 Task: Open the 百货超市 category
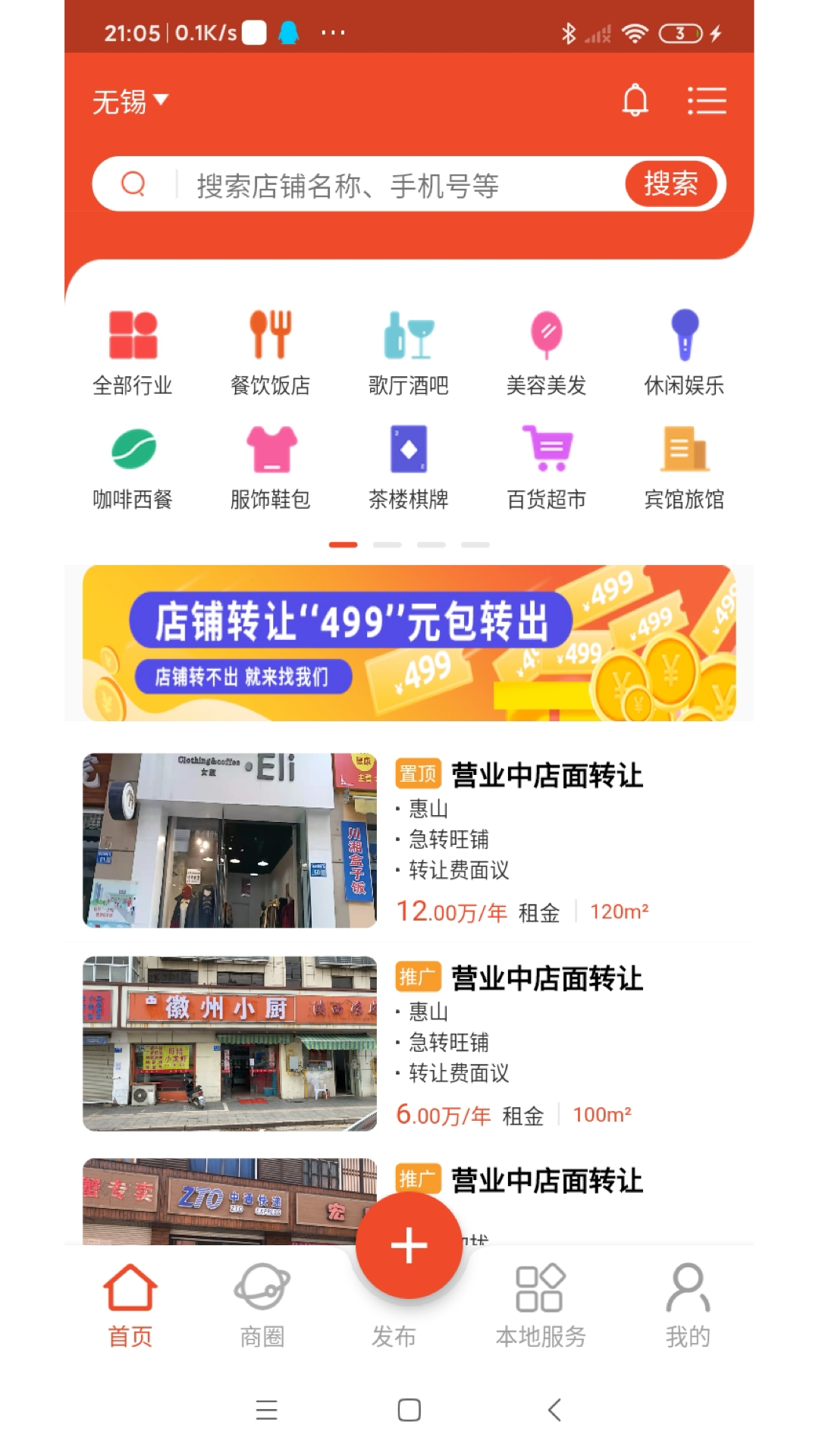pos(546,467)
